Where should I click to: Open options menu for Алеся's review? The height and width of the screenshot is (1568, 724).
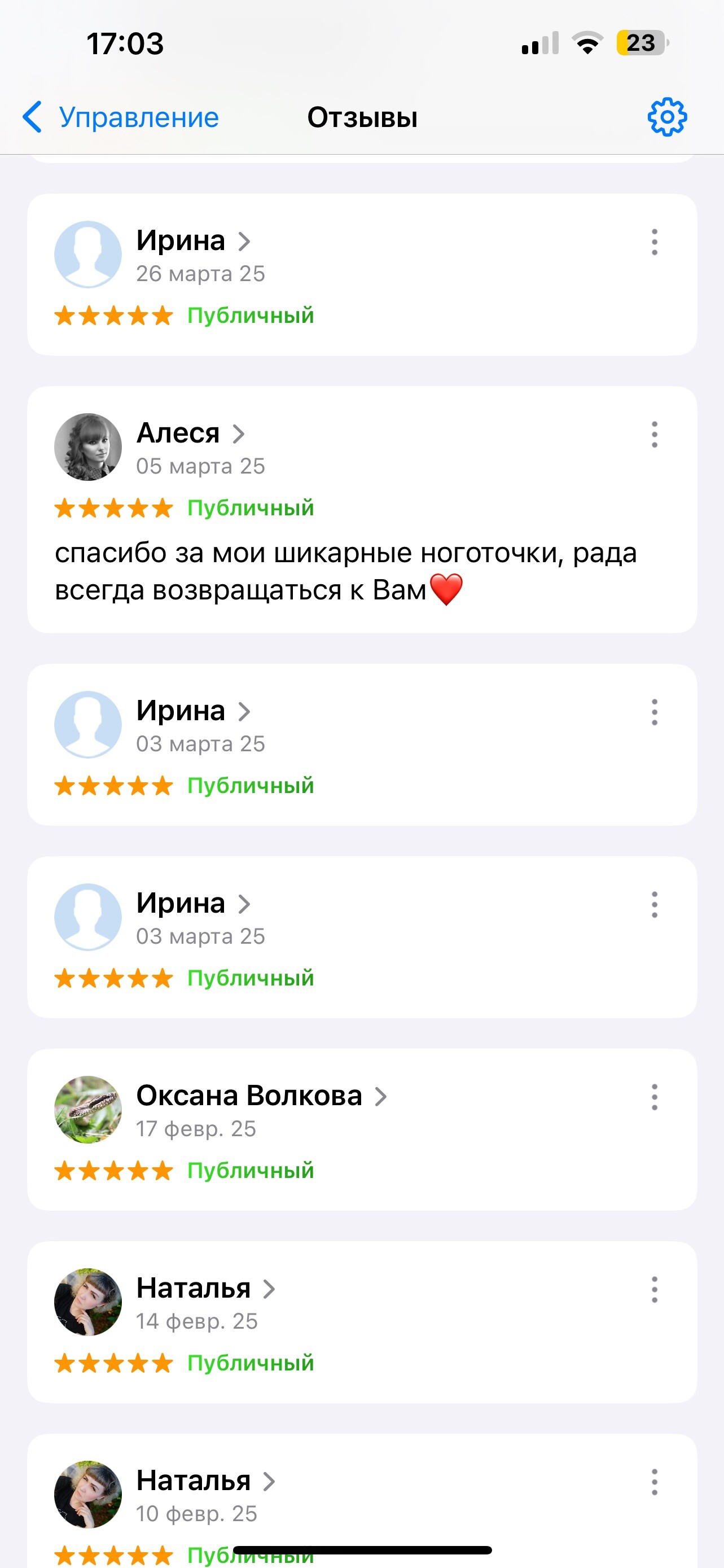coord(654,435)
